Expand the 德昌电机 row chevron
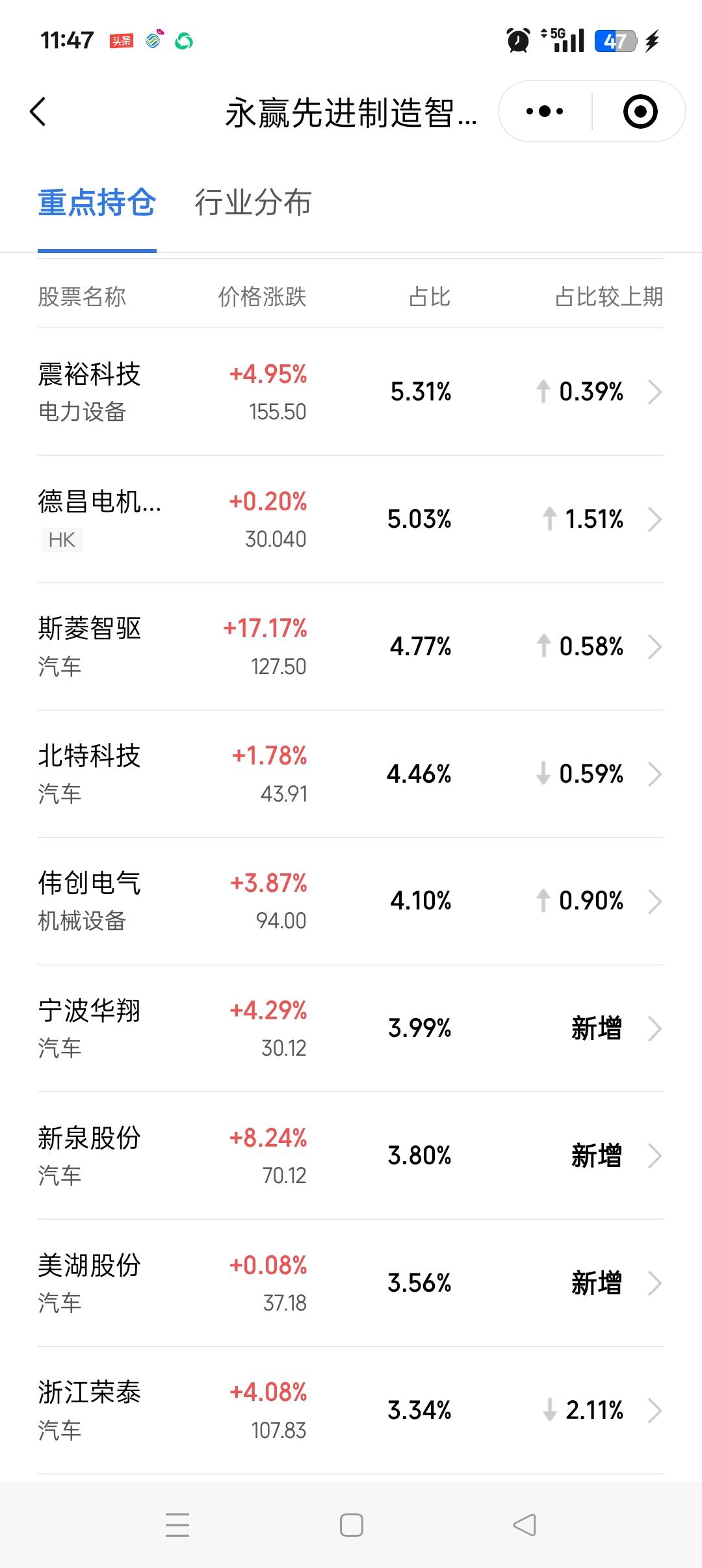 point(655,519)
